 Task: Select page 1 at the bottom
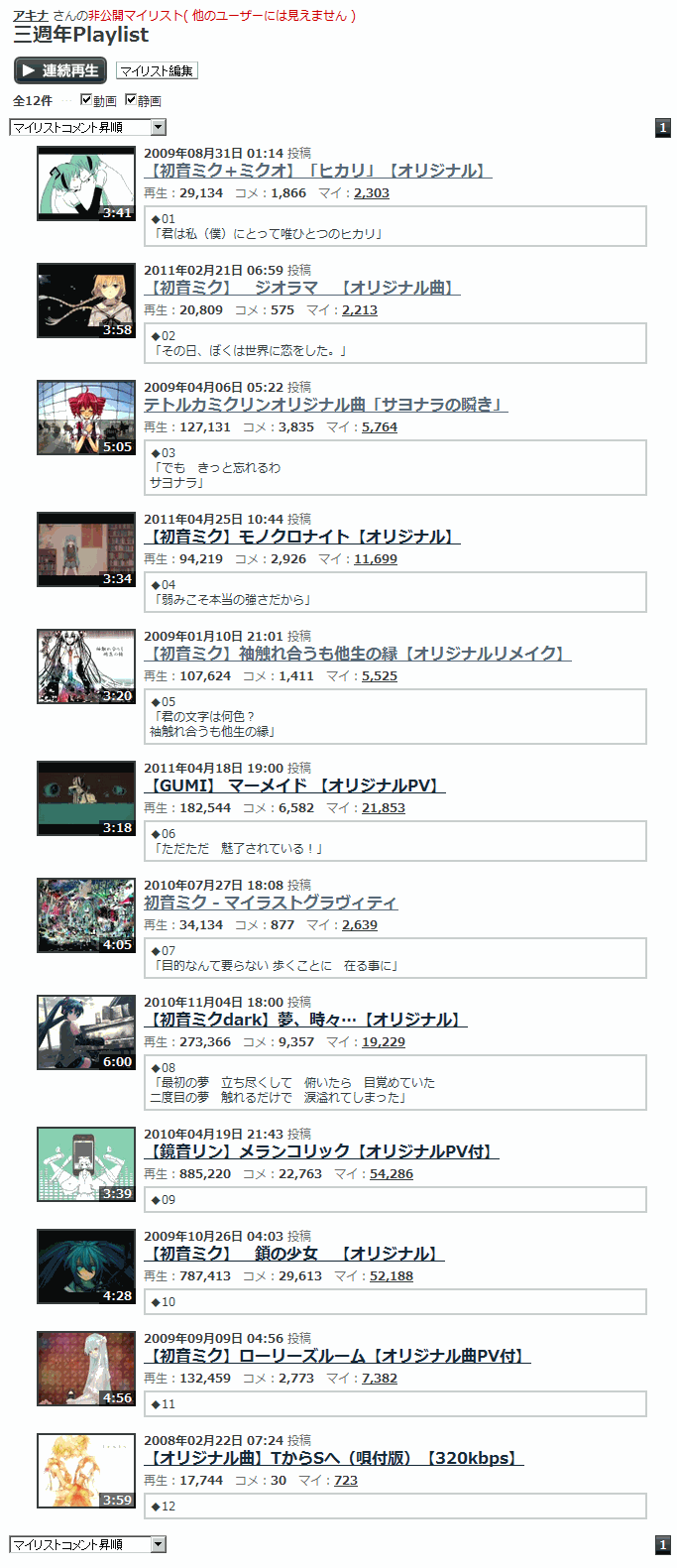tap(663, 1545)
